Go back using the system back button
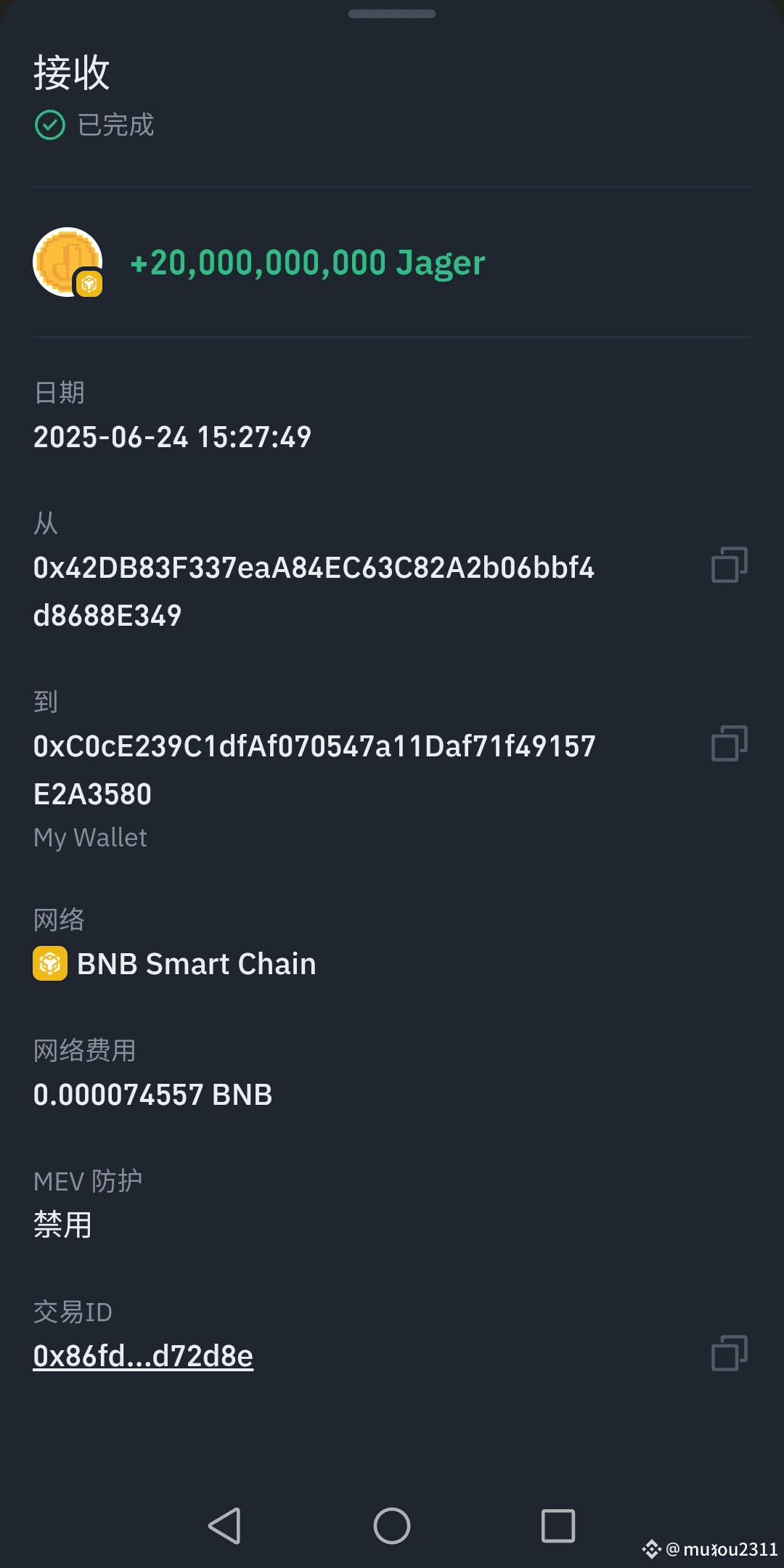This screenshot has width=784, height=1568. [x=225, y=1525]
